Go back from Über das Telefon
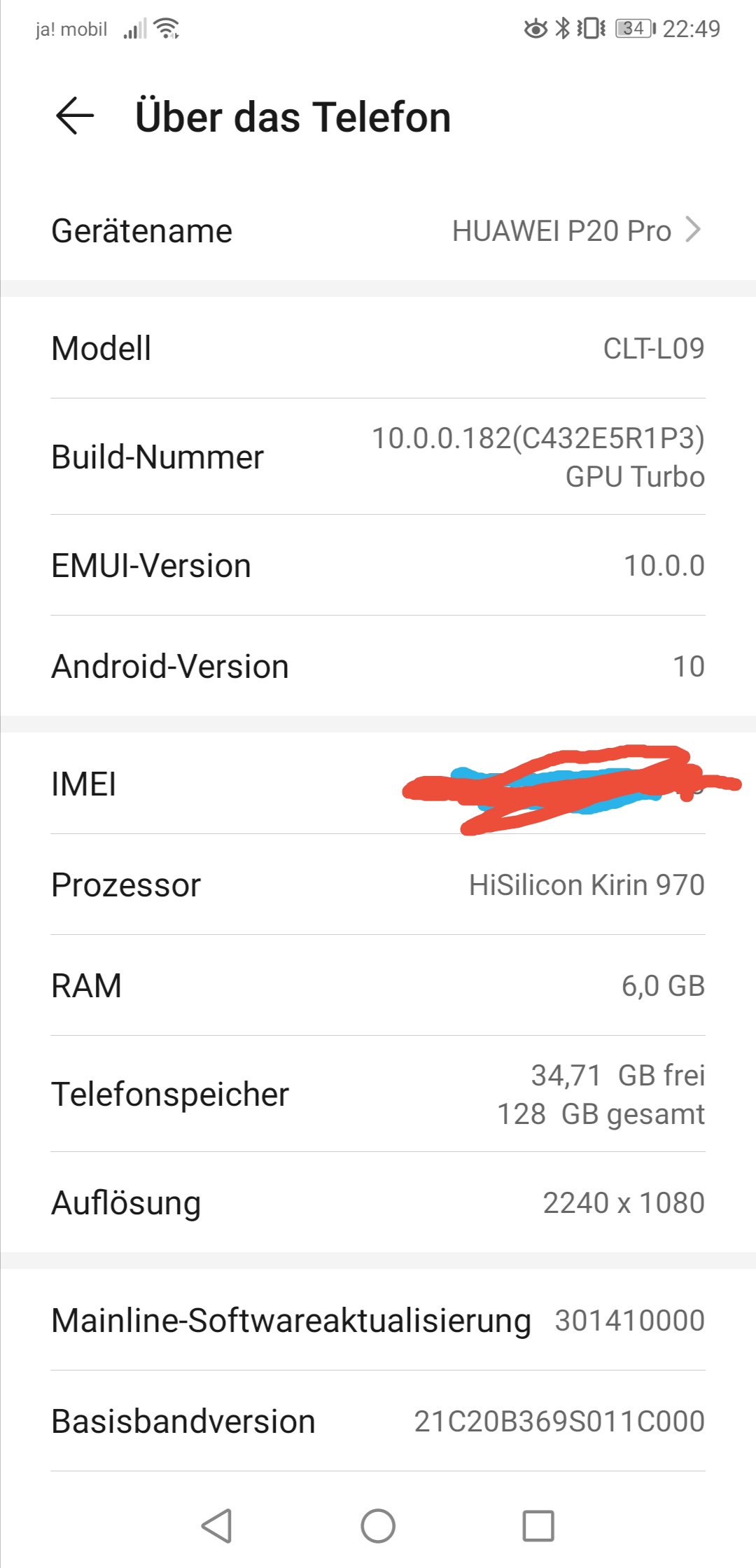The width and height of the screenshot is (756, 1568). click(75, 116)
